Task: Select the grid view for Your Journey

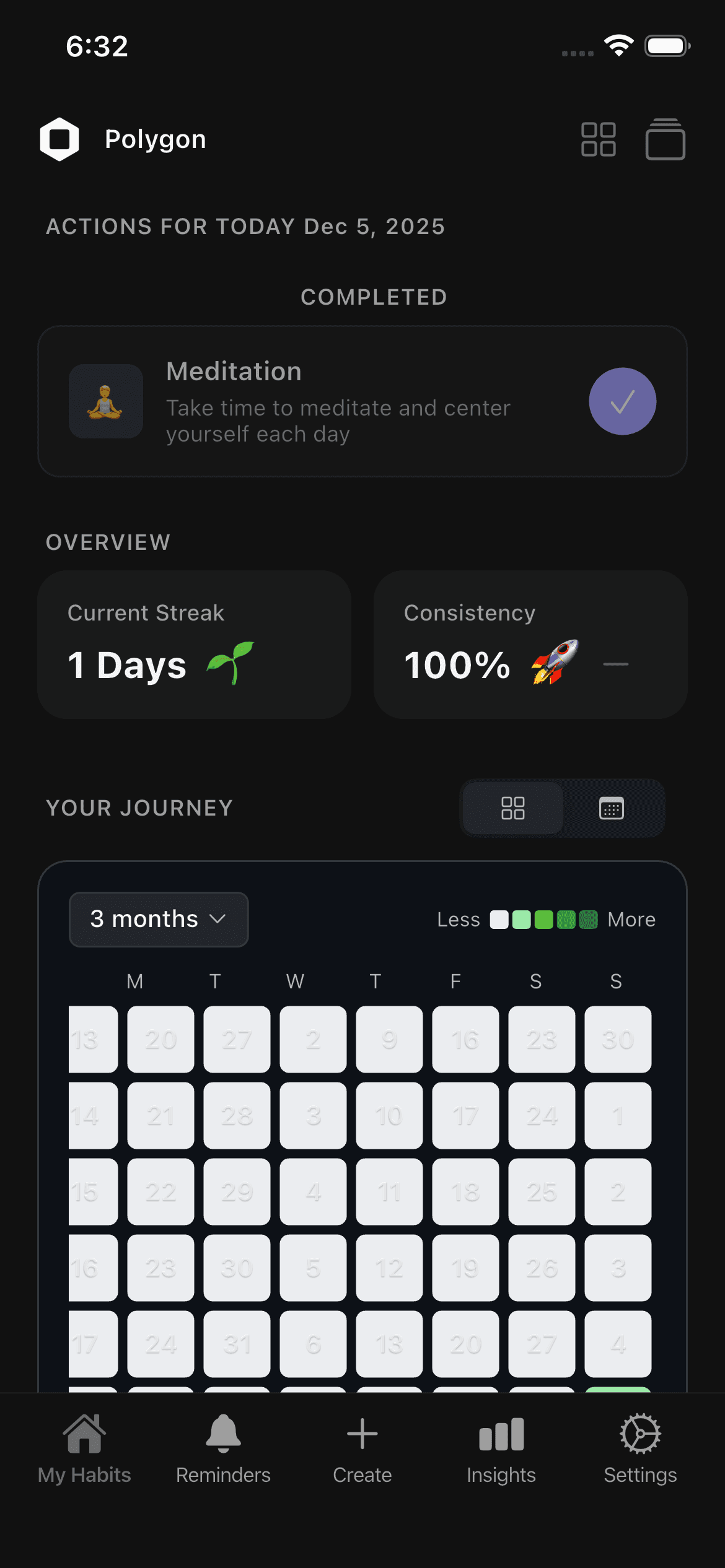Action: click(x=512, y=808)
